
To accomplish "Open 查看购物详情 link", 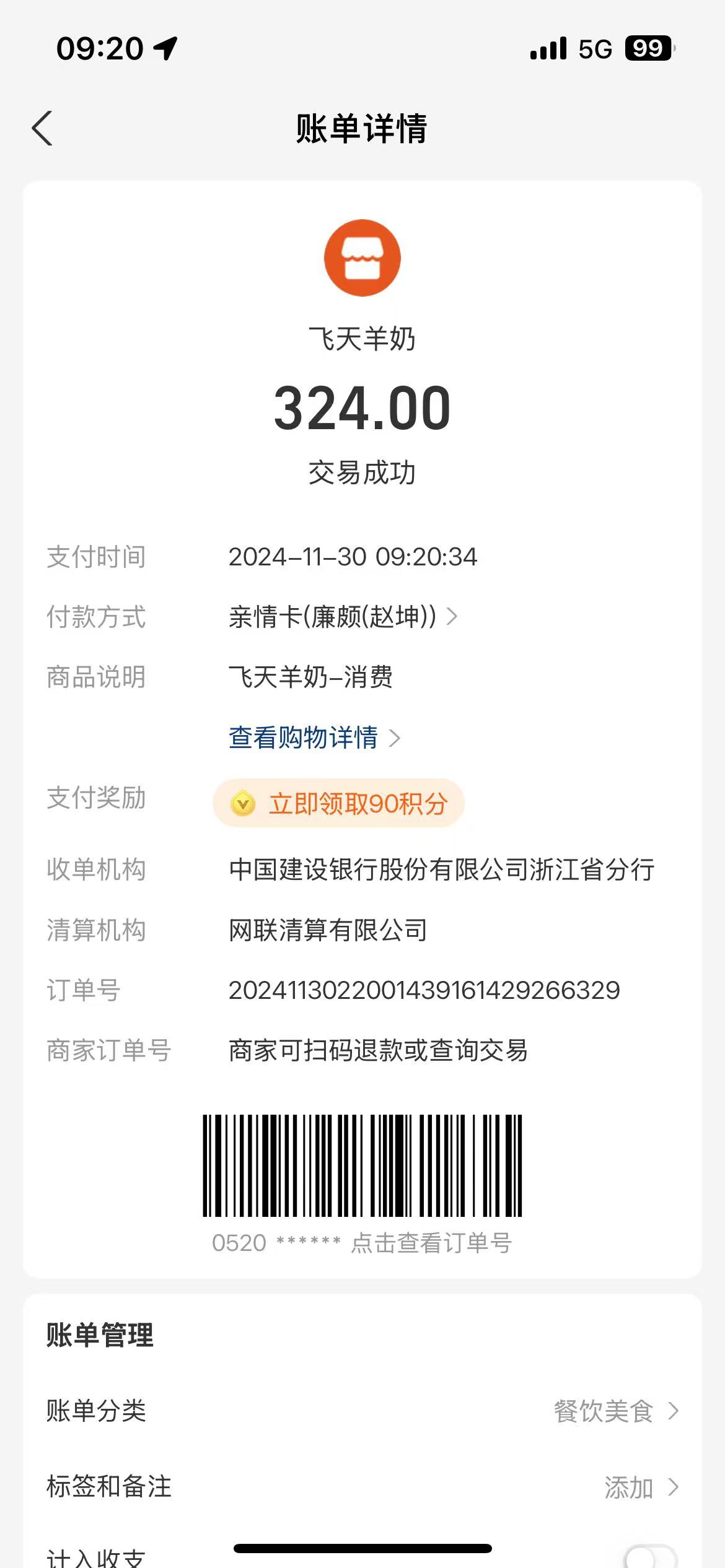I will point(314,738).
